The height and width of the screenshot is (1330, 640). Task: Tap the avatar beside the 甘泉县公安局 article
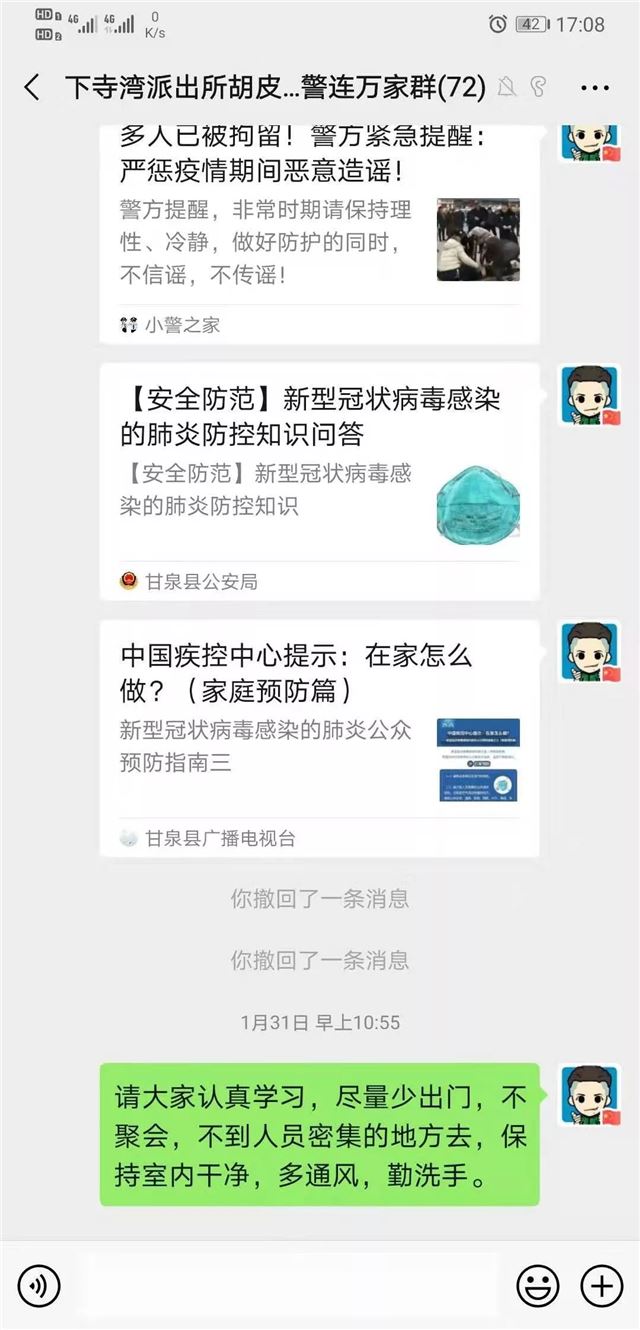[x=590, y=396]
